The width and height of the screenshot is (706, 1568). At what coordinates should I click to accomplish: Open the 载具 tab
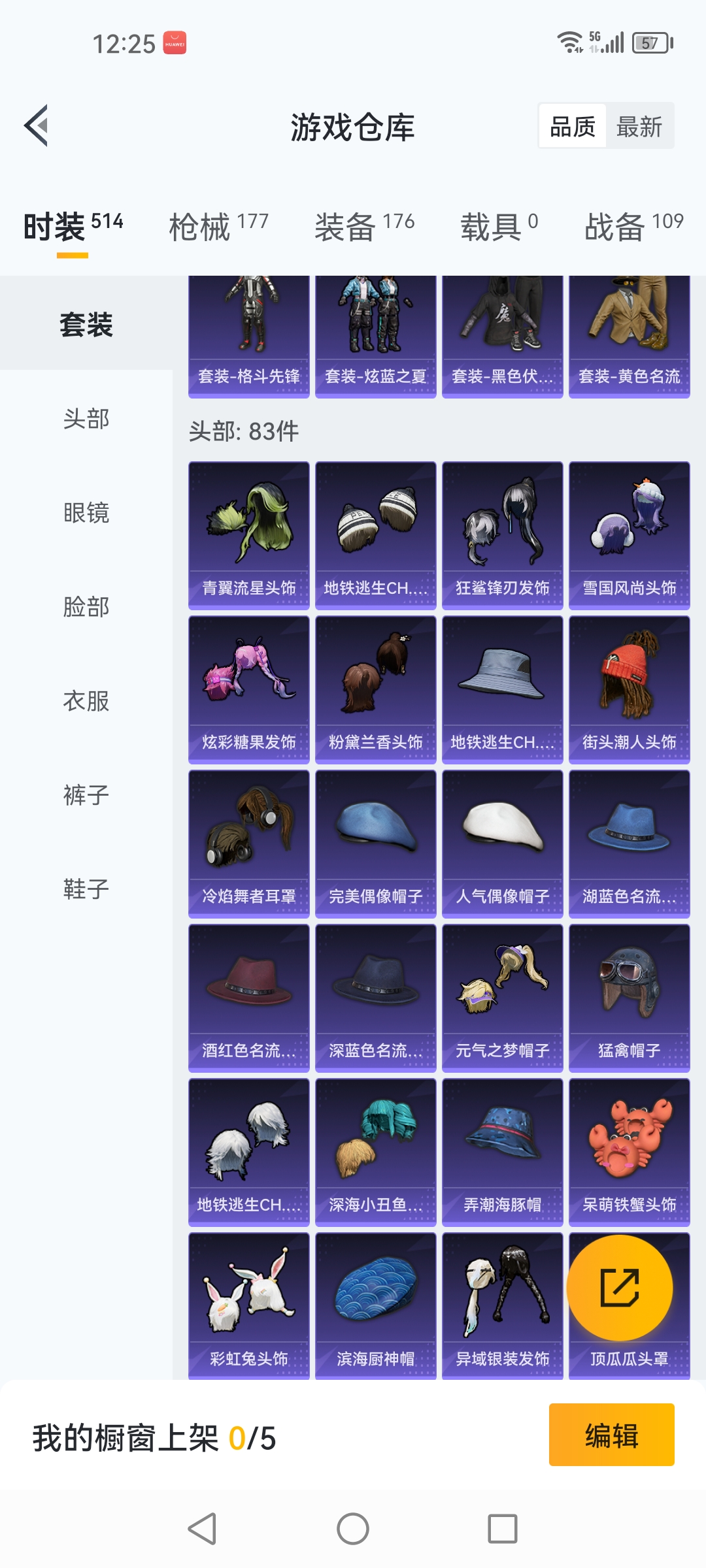[x=499, y=226]
